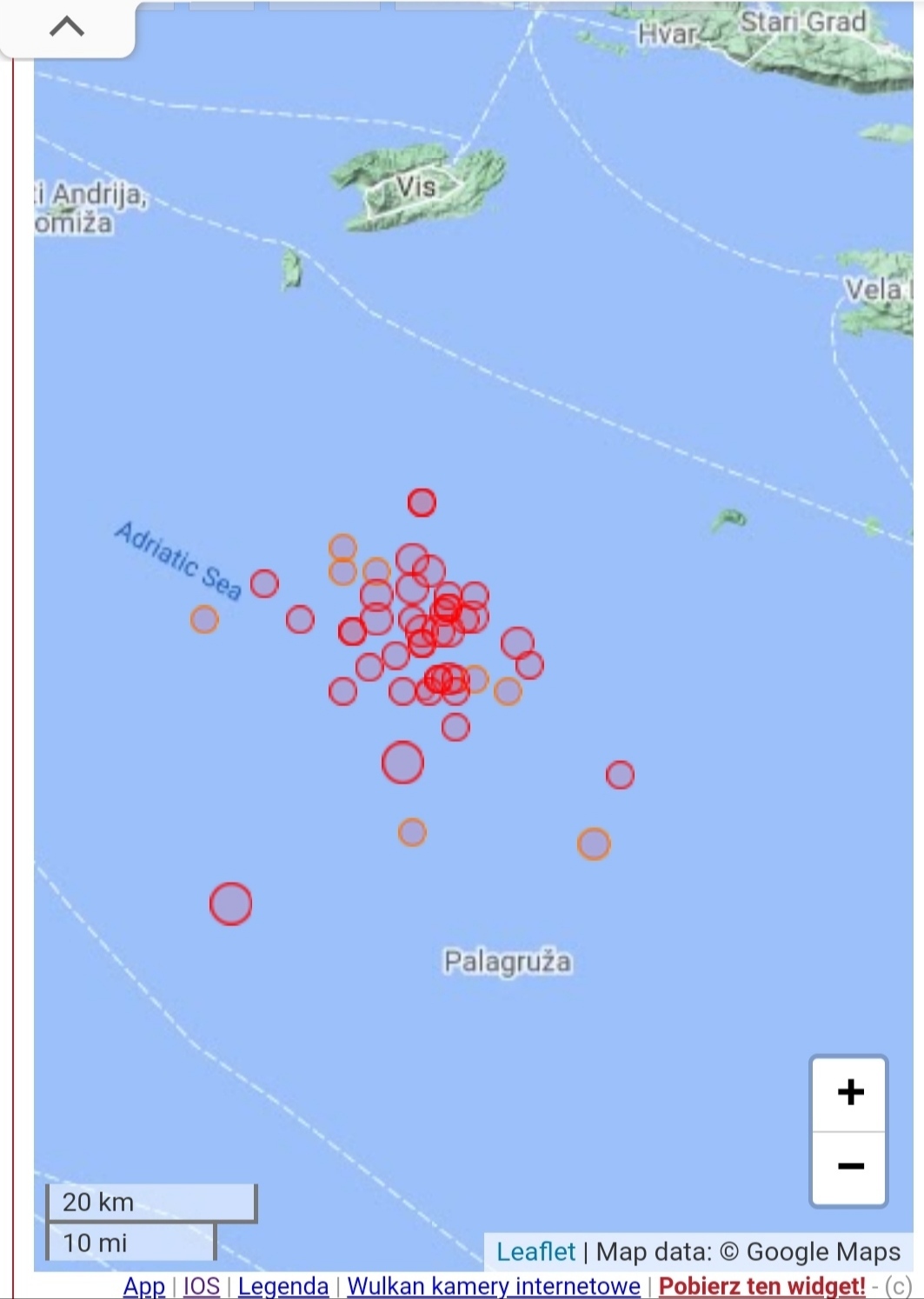Tap the Pobierz ten widget! link
This screenshot has height=1299, width=924.
point(761,1286)
